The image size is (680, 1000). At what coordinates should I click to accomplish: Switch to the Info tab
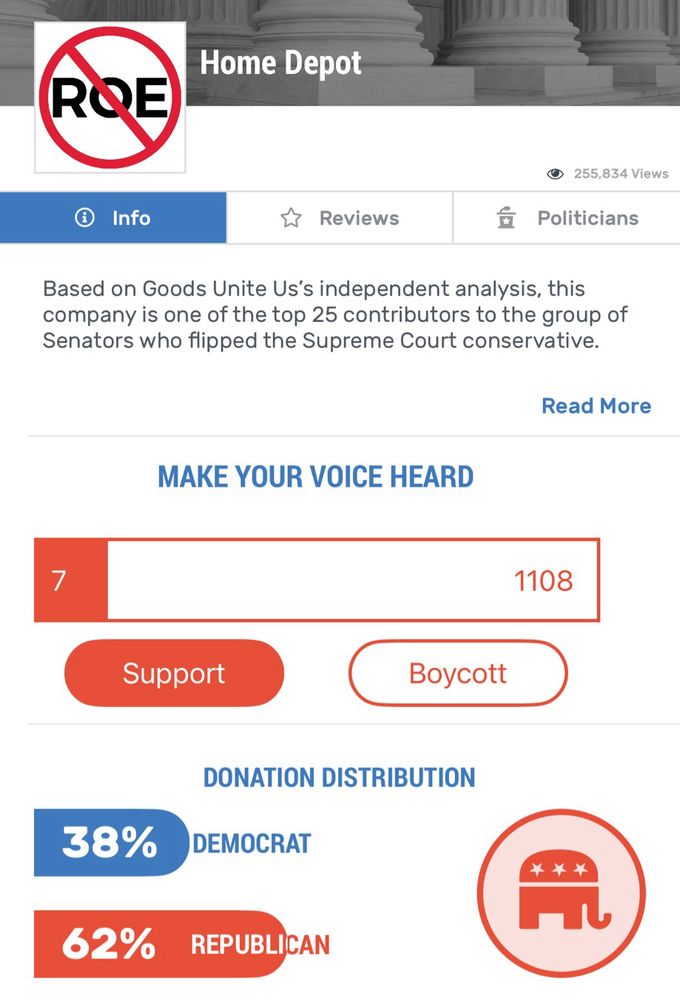(113, 218)
